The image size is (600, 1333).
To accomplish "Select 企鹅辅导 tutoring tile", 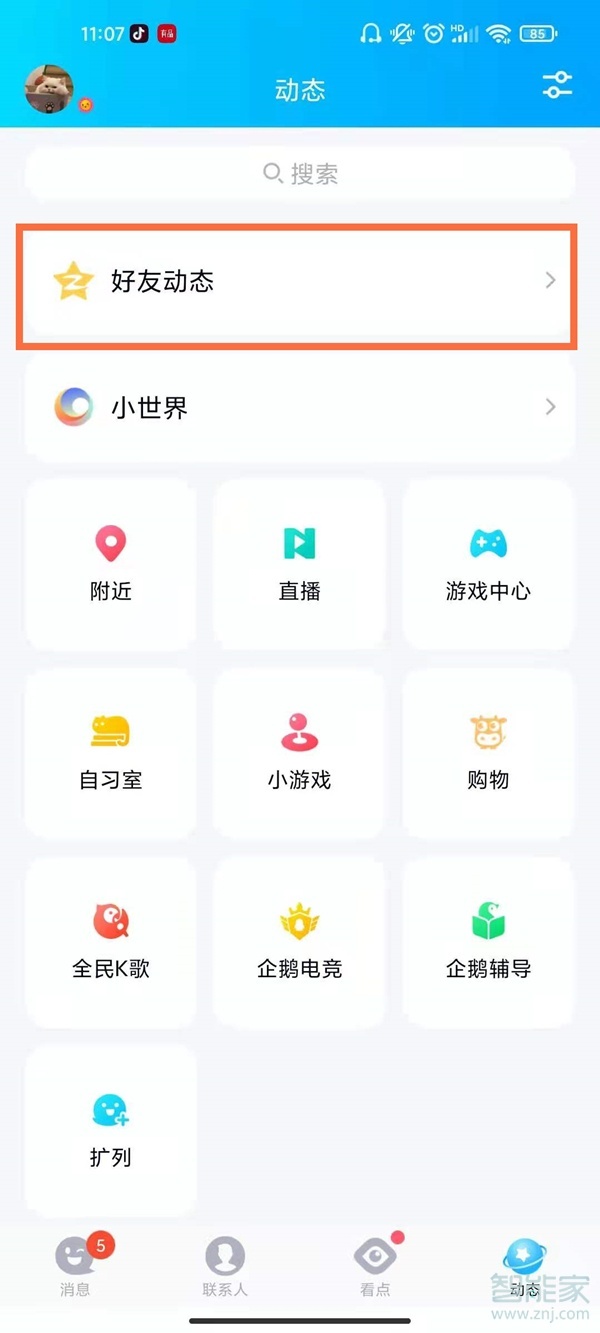I will [x=488, y=942].
